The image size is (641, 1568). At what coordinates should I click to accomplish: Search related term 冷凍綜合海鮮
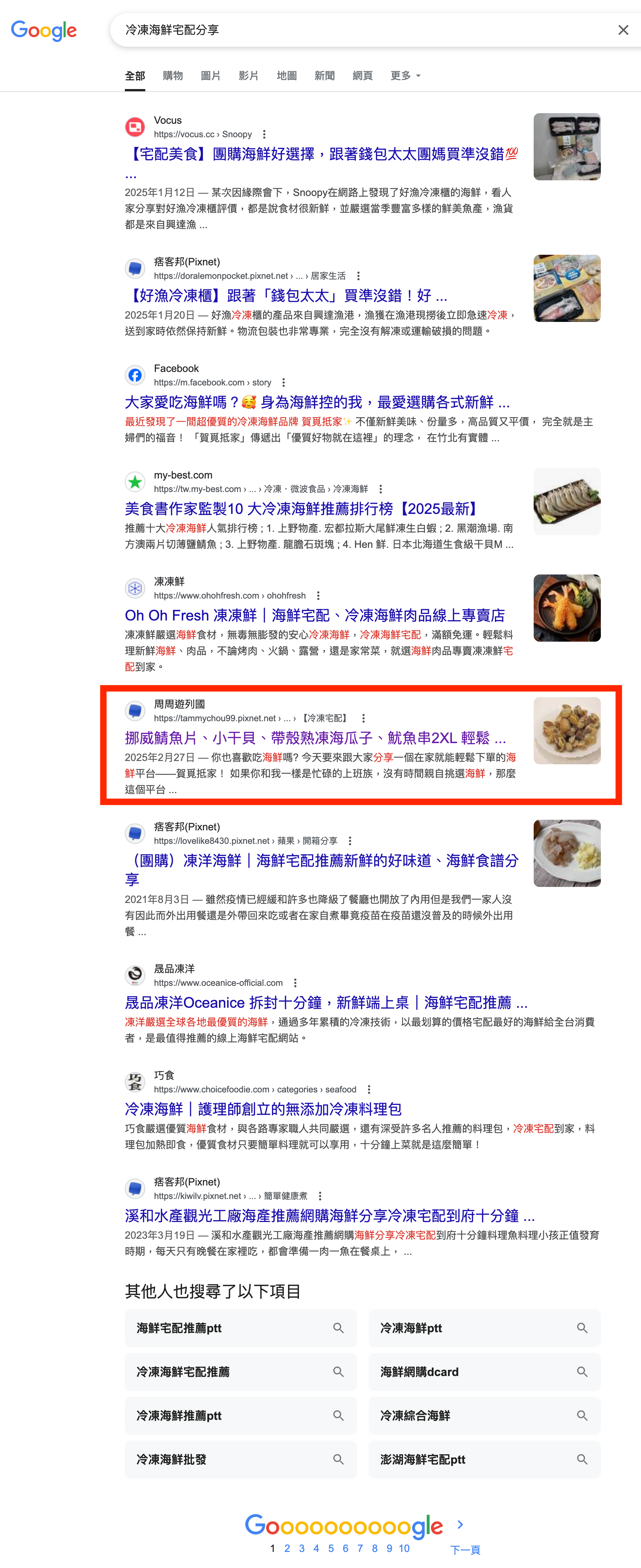pos(484,1416)
